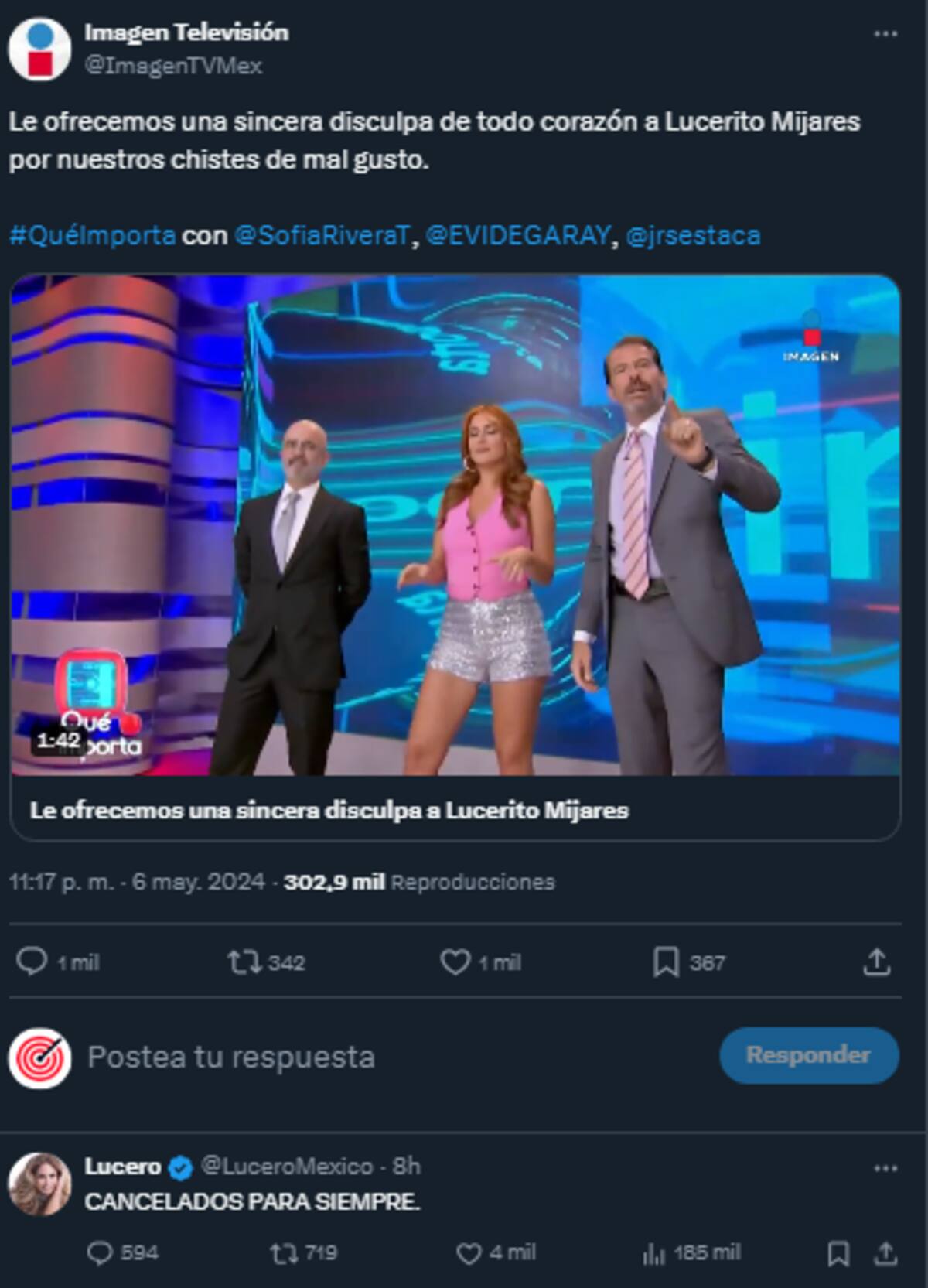
Task: Open overflow menu on Imagen Televisión post
Action: 885,34
